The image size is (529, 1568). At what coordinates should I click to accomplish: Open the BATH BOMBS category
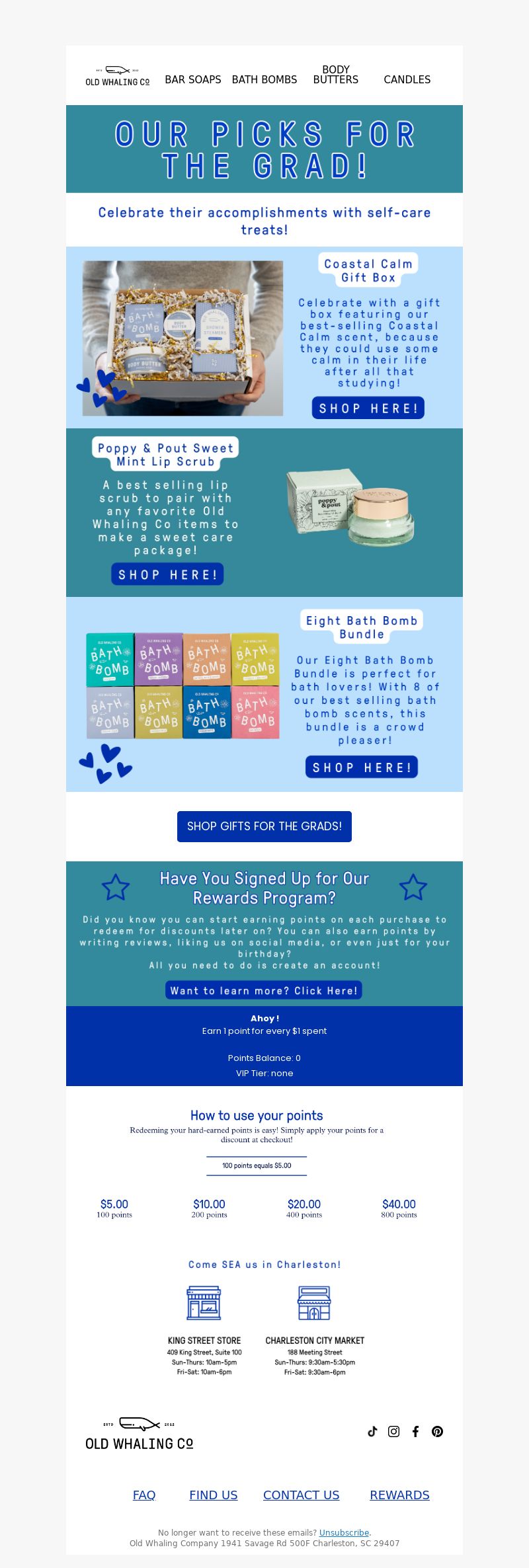click(264, 79)
